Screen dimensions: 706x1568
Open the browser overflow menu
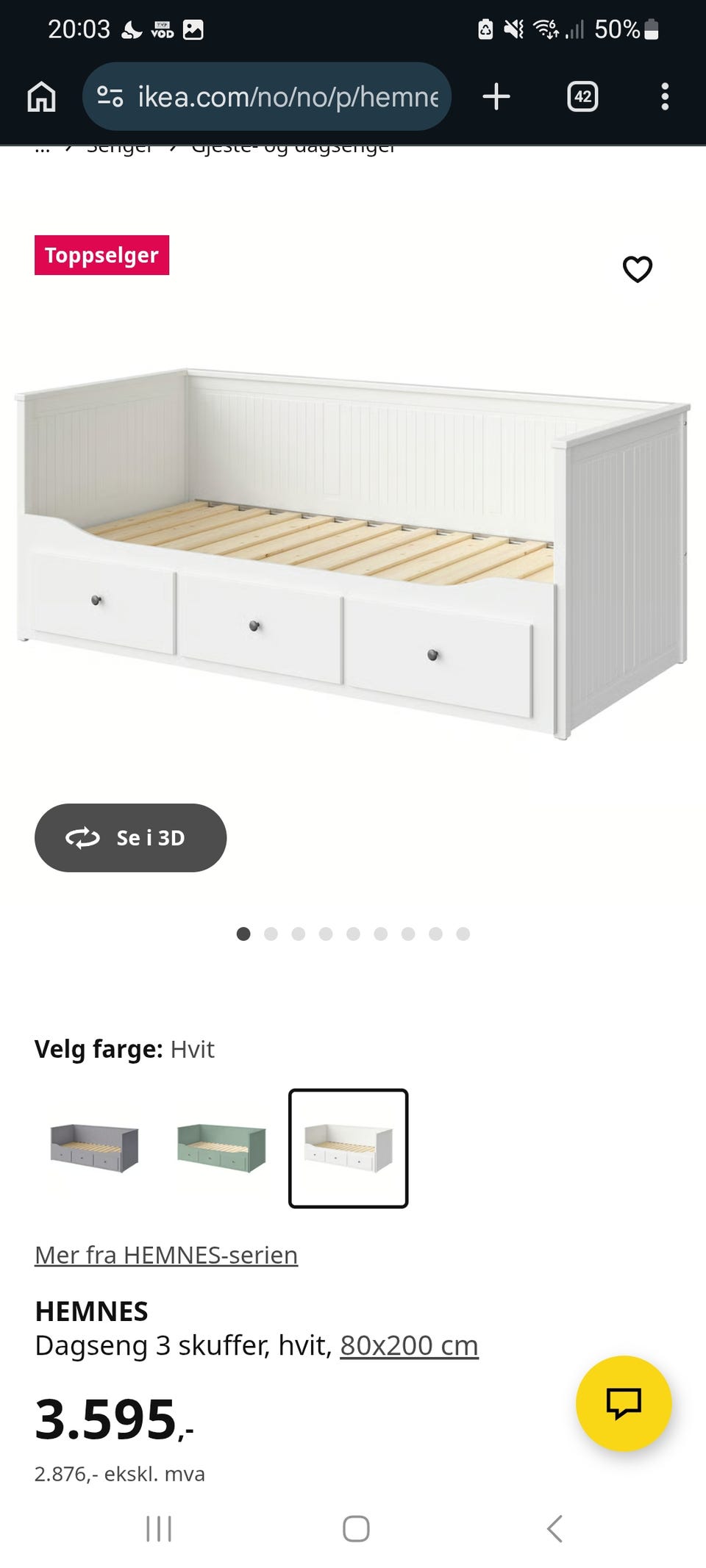(x=665, y=96)
